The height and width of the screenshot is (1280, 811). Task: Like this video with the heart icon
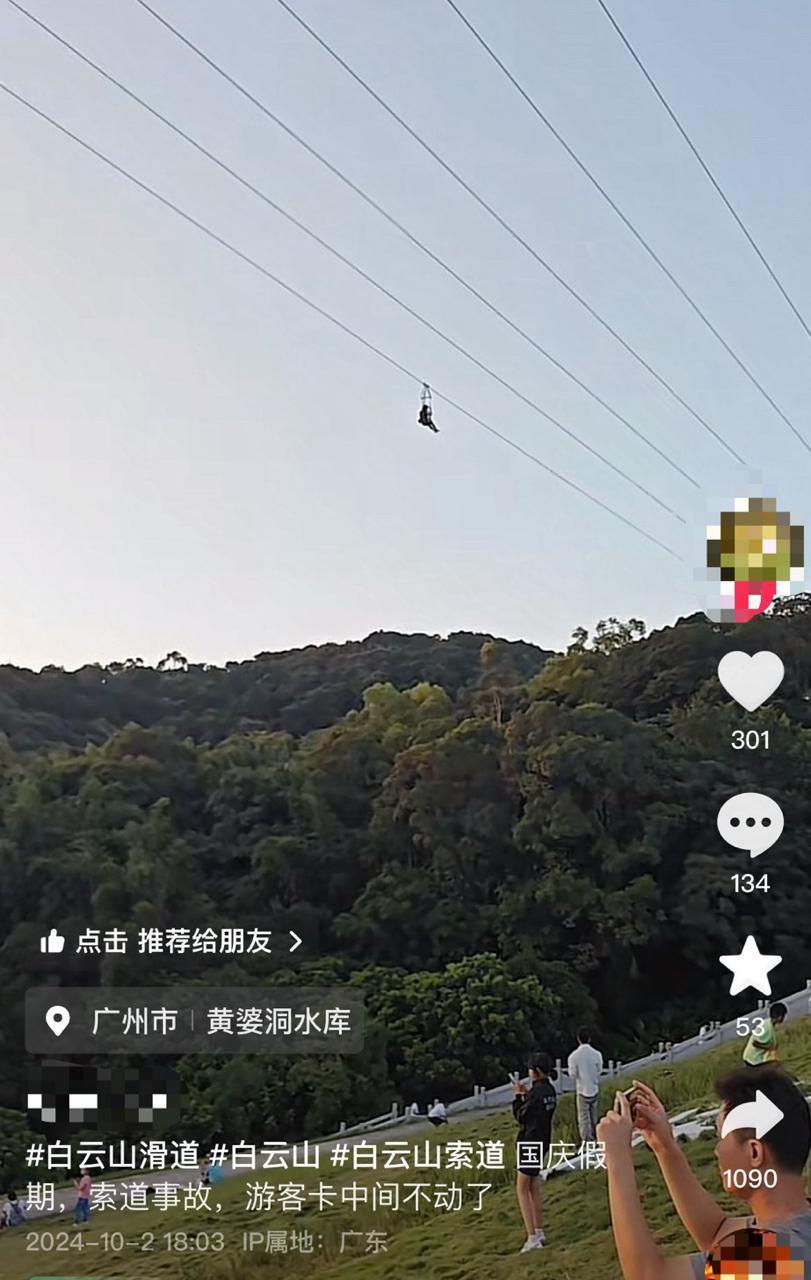tap(750, 681)
